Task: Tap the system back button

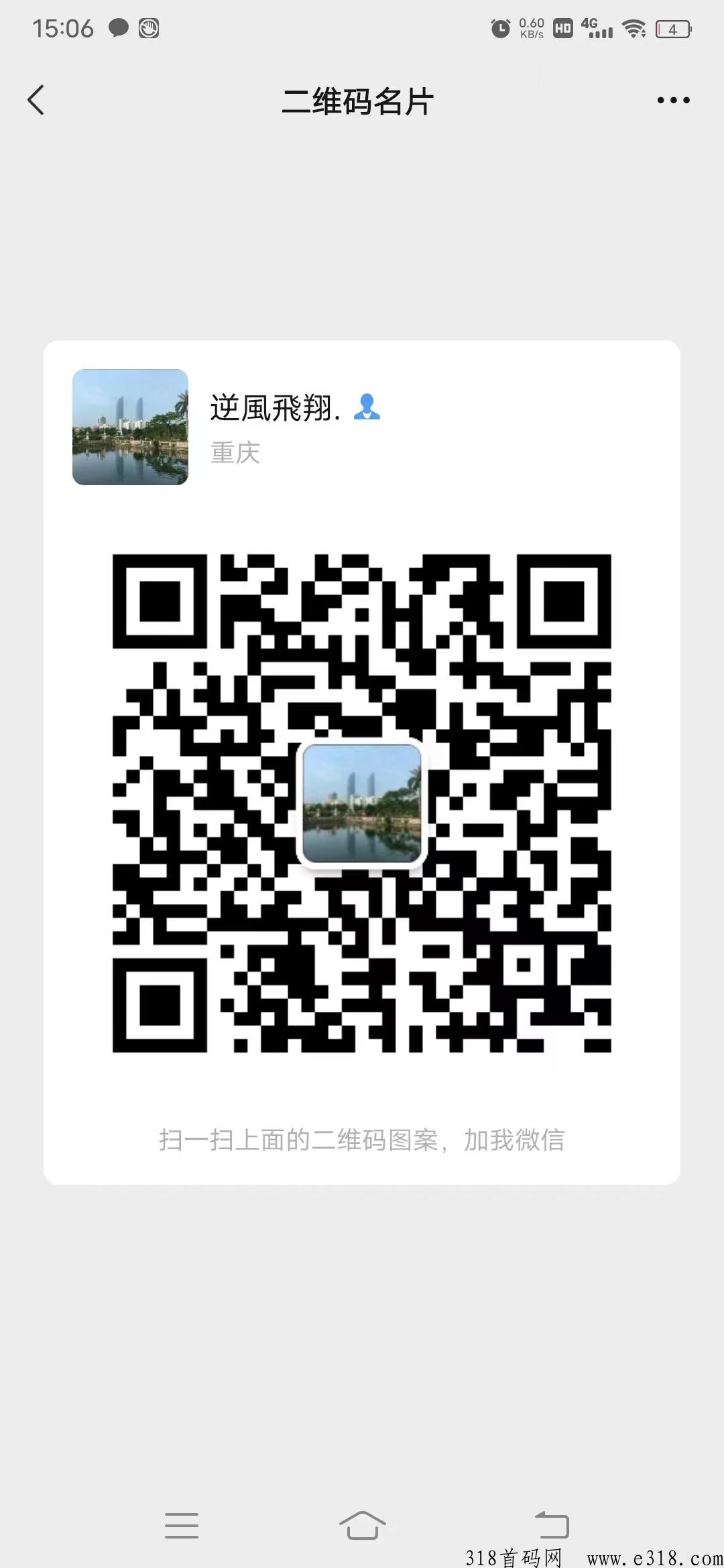Action: tap(552, 1524)
